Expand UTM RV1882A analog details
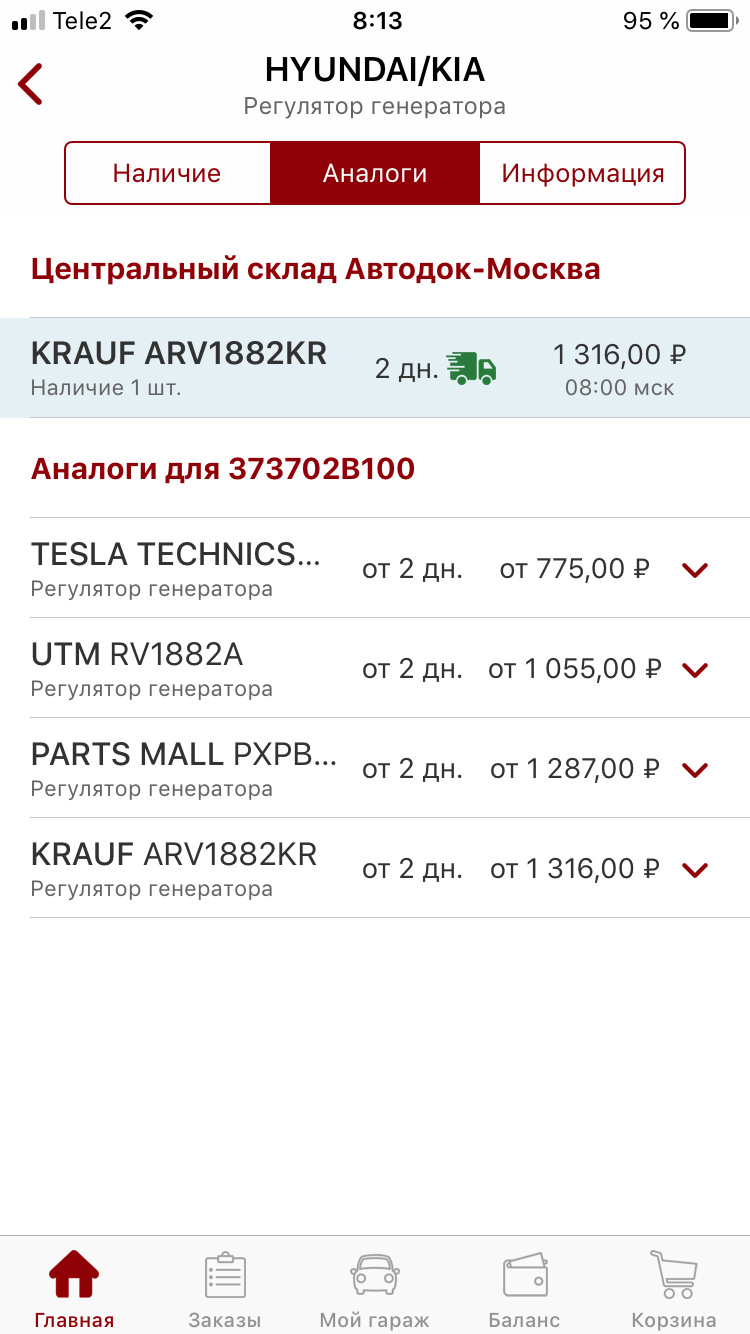750x1334 pixels. tap(694, 670)
